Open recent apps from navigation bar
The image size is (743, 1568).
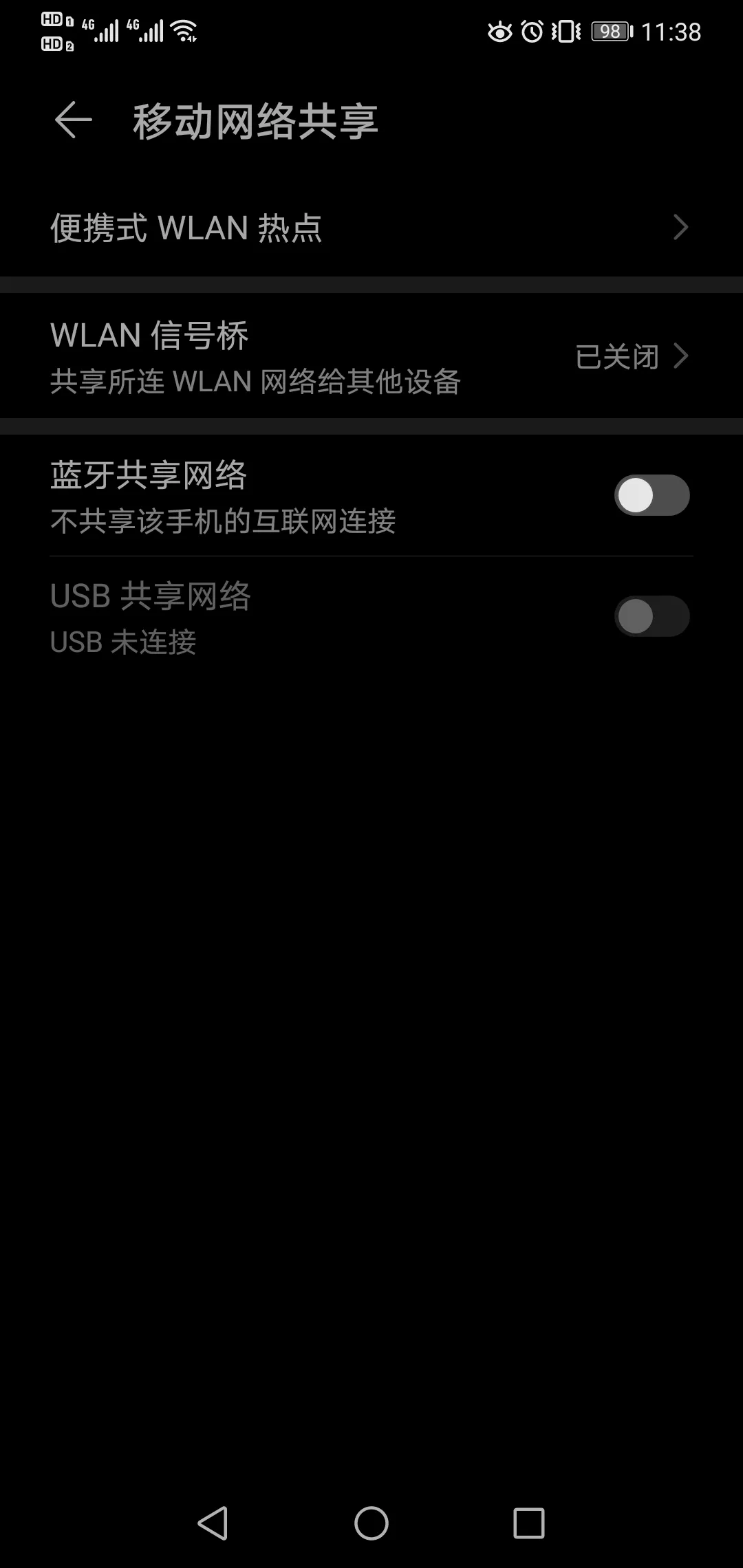[x=528, y=1523]
